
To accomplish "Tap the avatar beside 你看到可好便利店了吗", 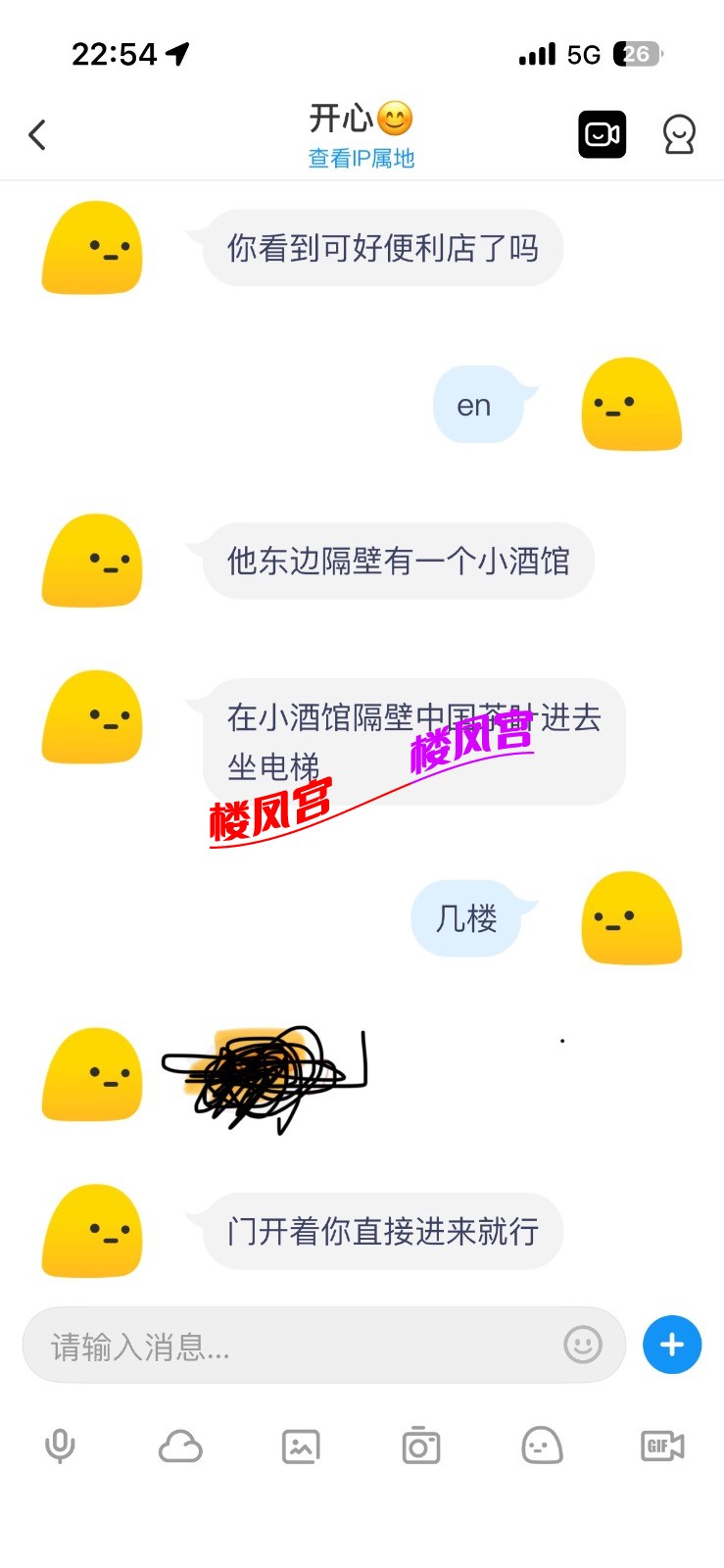I will [92, 248].
